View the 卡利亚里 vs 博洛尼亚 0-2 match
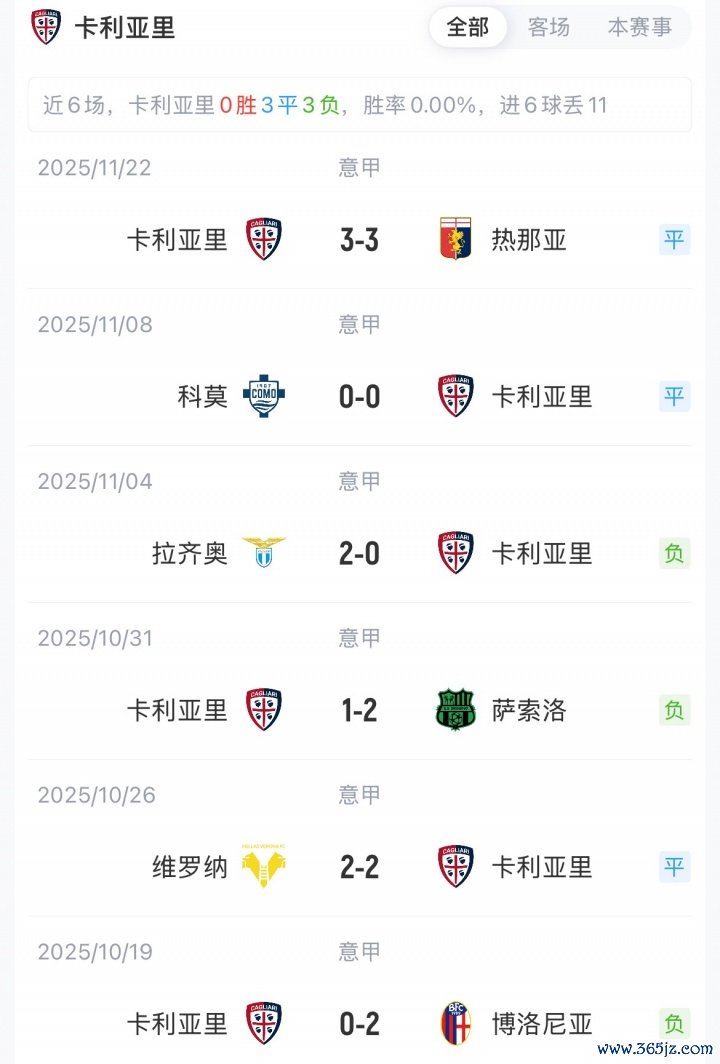Image resolution: width=720 pixels, height=1064 pixels. coord(359,1023)
